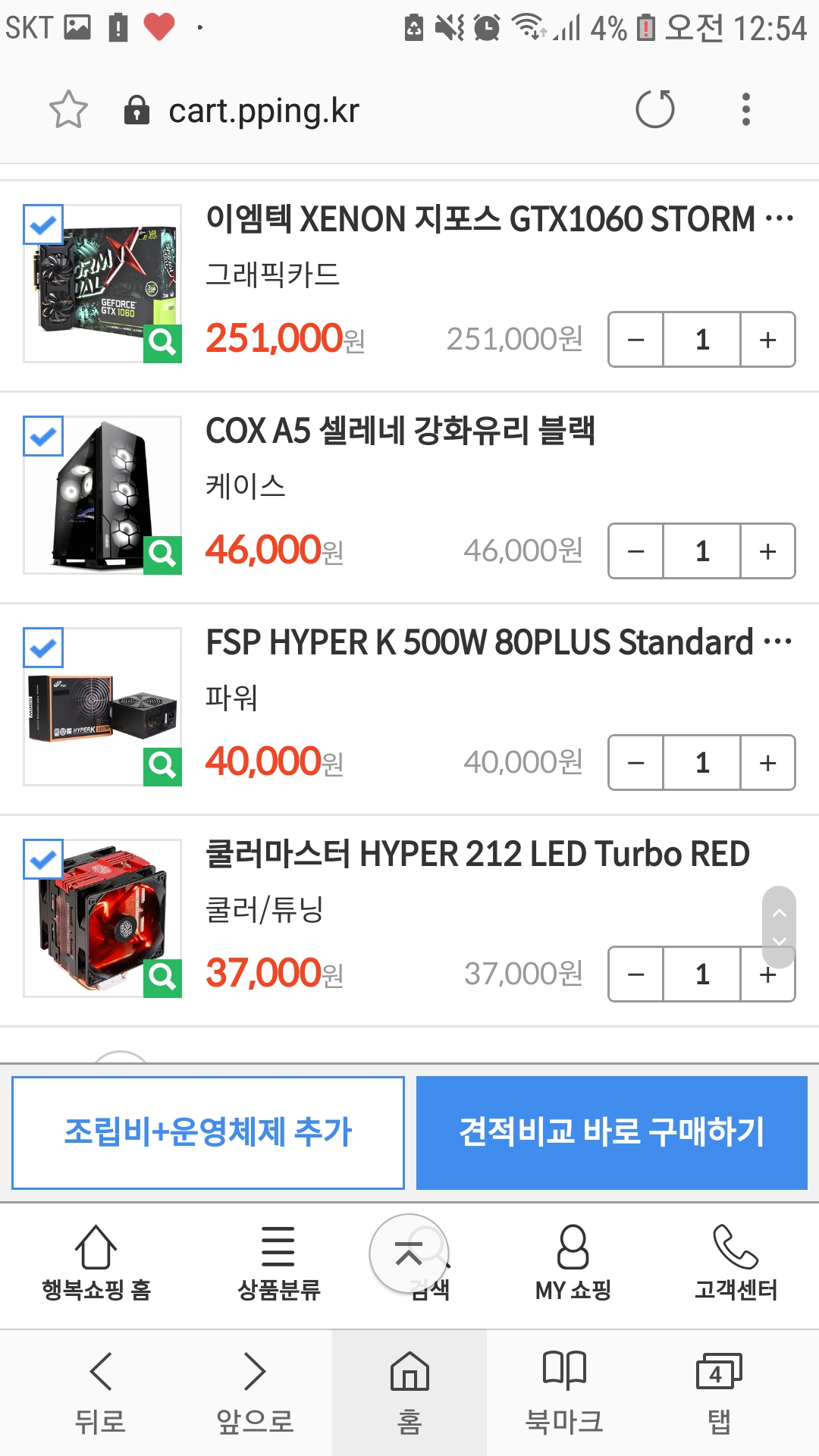Open the browser overflow menu

(x=746, y=109)
